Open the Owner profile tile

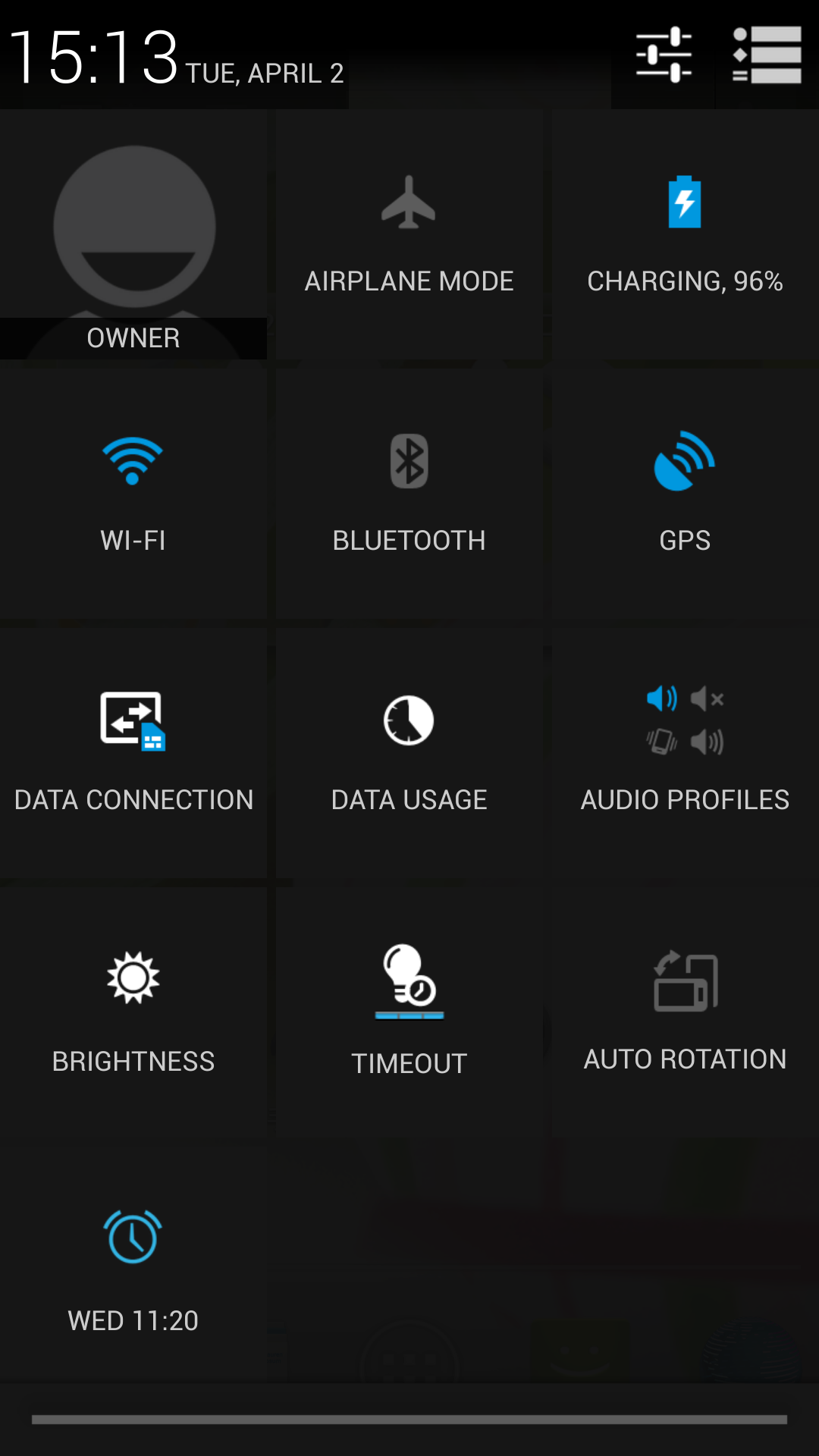click(133, 234)
